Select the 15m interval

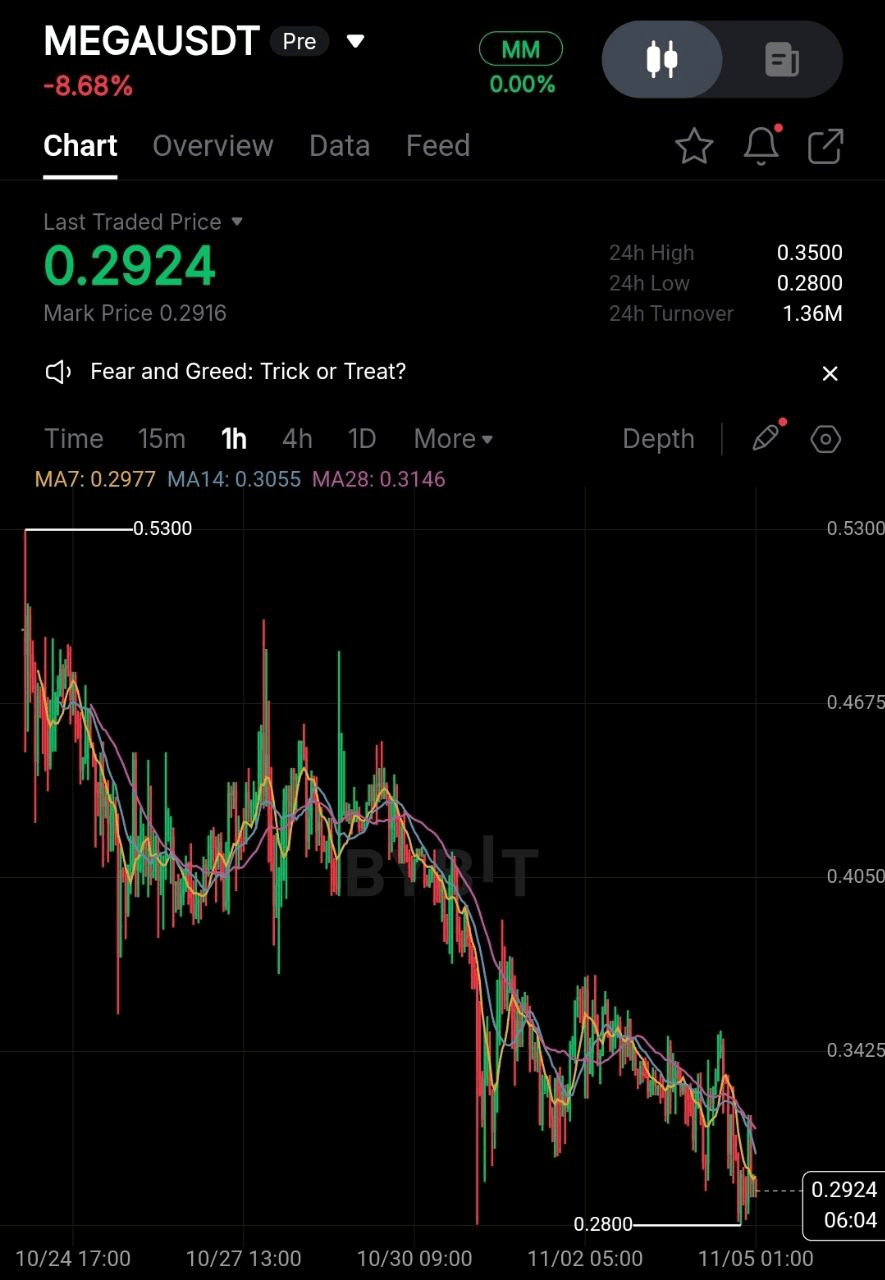click(161, 439)
